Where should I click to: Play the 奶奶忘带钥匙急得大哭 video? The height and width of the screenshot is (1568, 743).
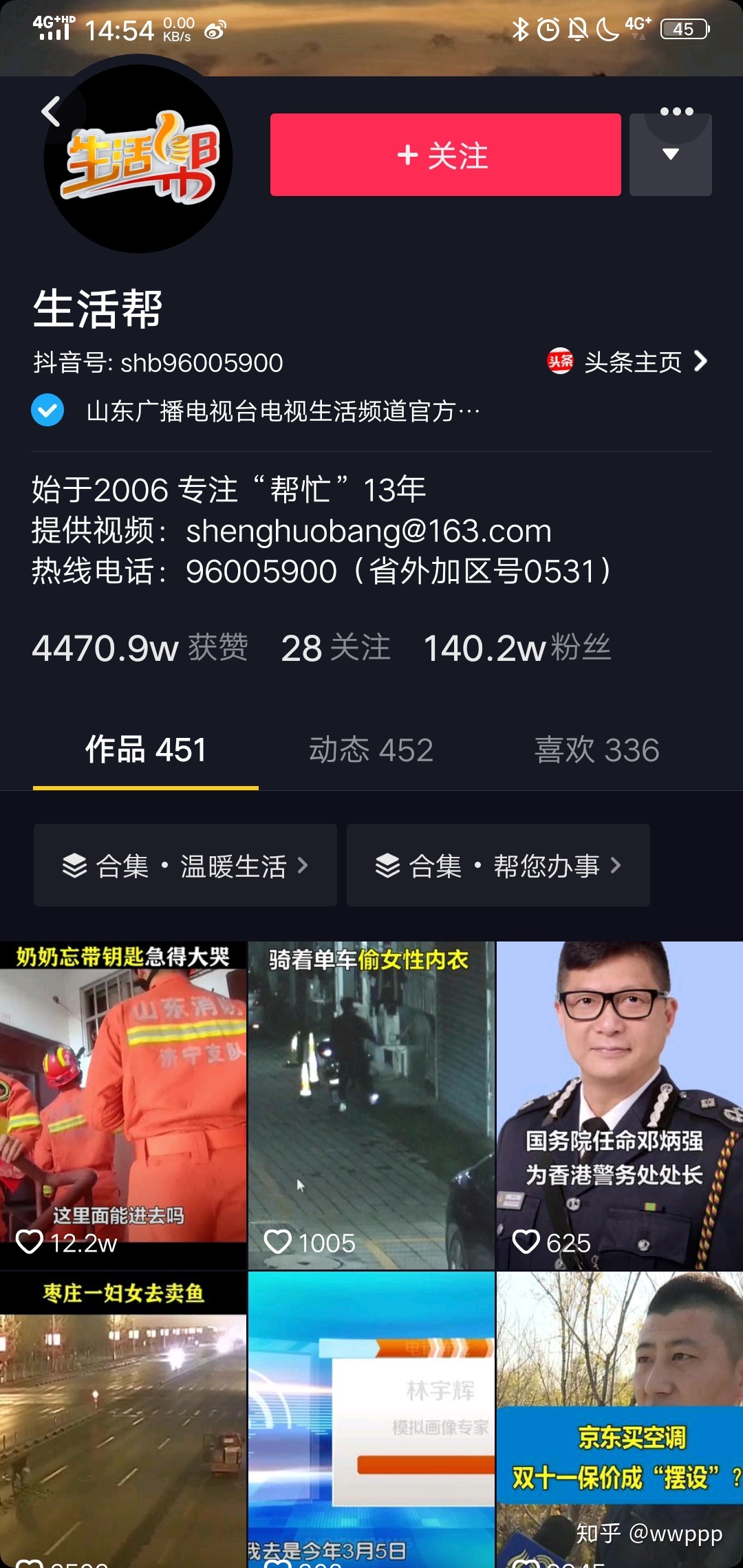point(123,1104)
